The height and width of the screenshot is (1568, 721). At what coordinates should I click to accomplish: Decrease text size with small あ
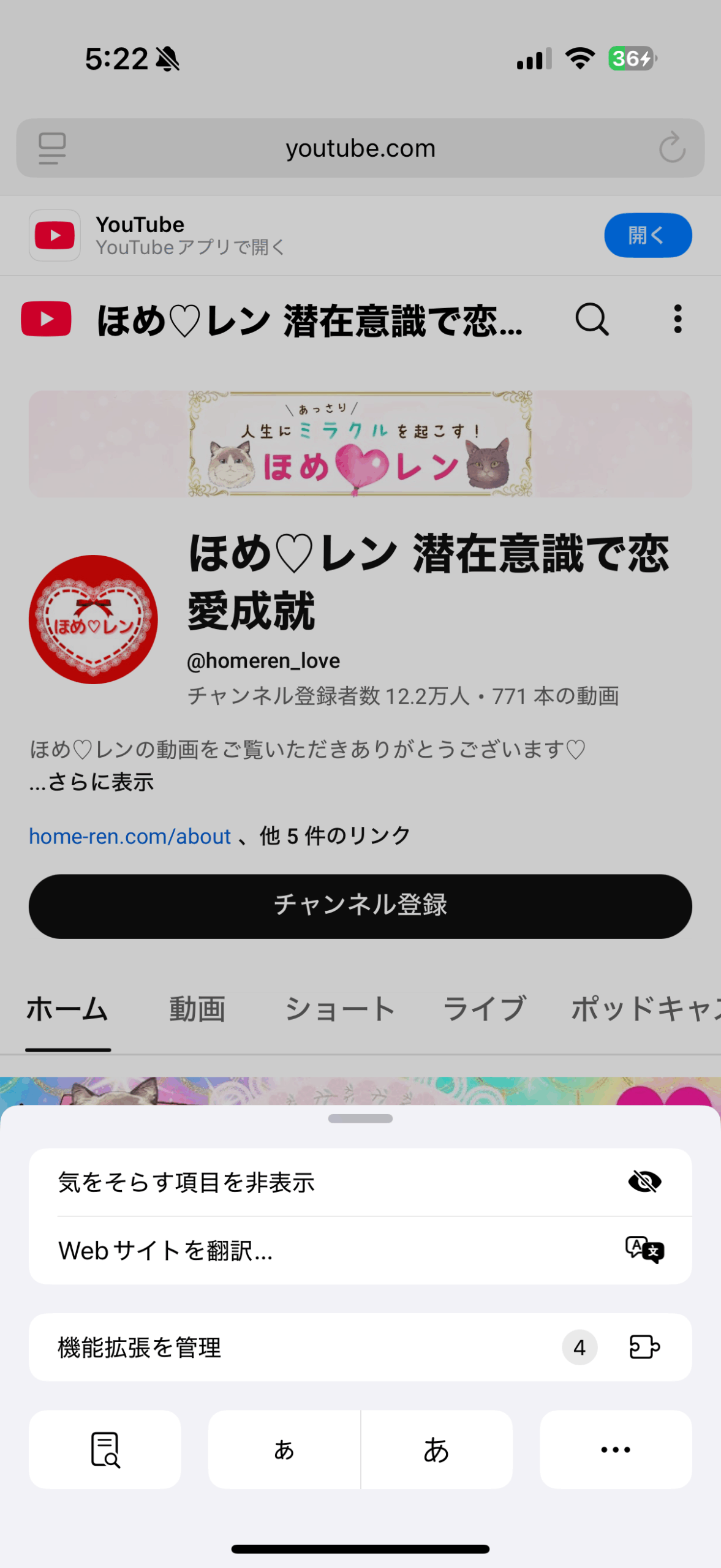coord(284,1449)
